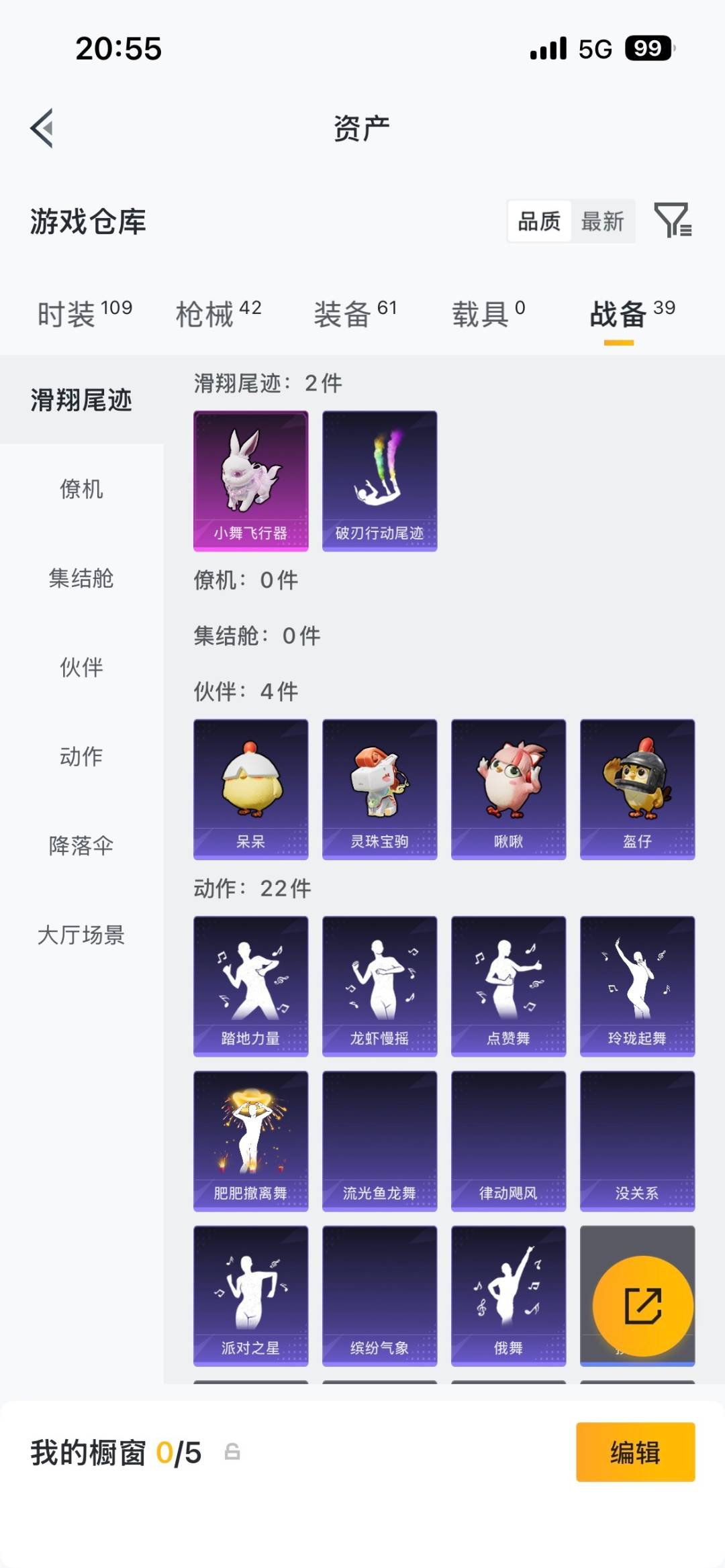Image resolution: width=725 pixels, height=1568 pixels.
Task: Select the 小舞飞行器 glider trail icon
Action: click(250, 480)
